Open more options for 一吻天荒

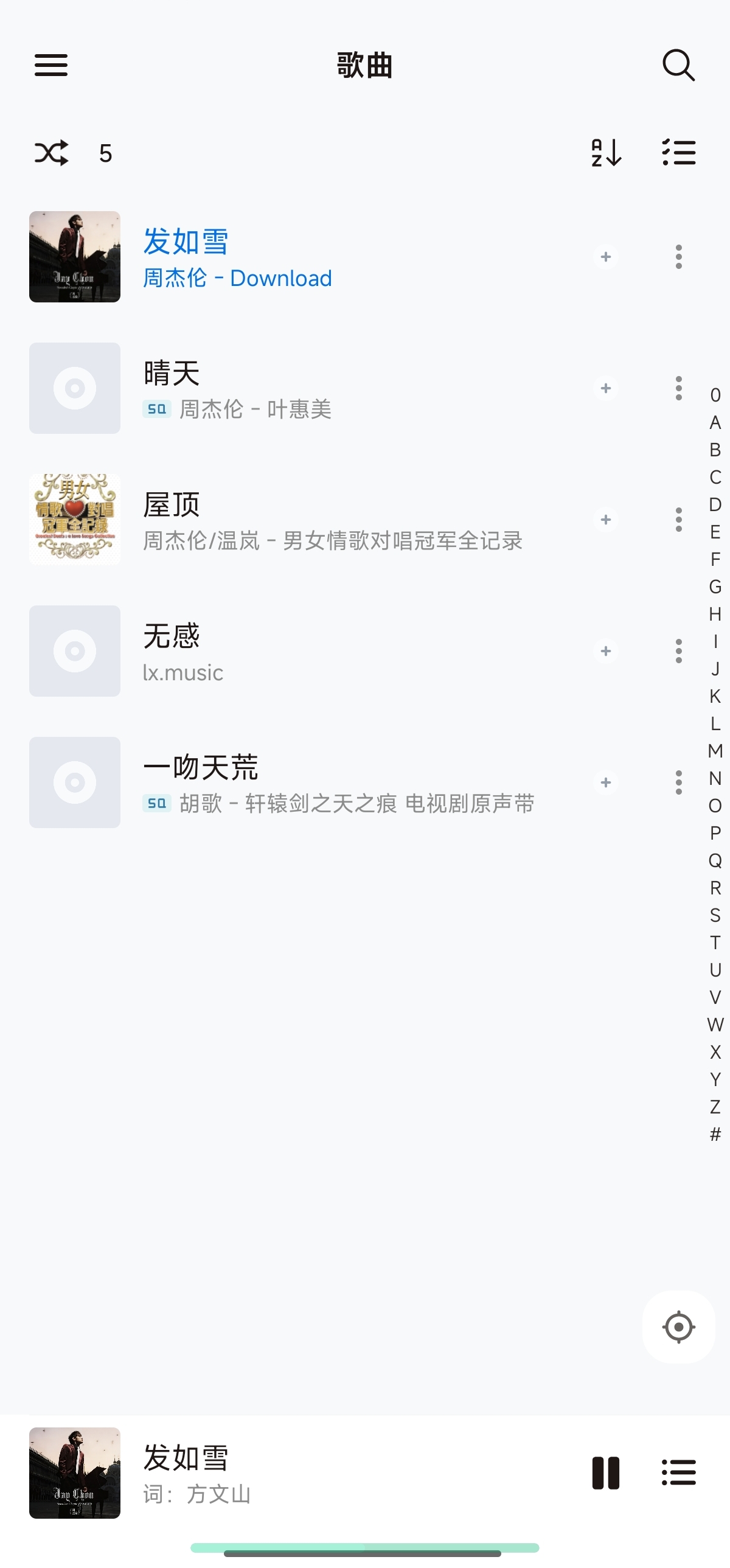679,782
